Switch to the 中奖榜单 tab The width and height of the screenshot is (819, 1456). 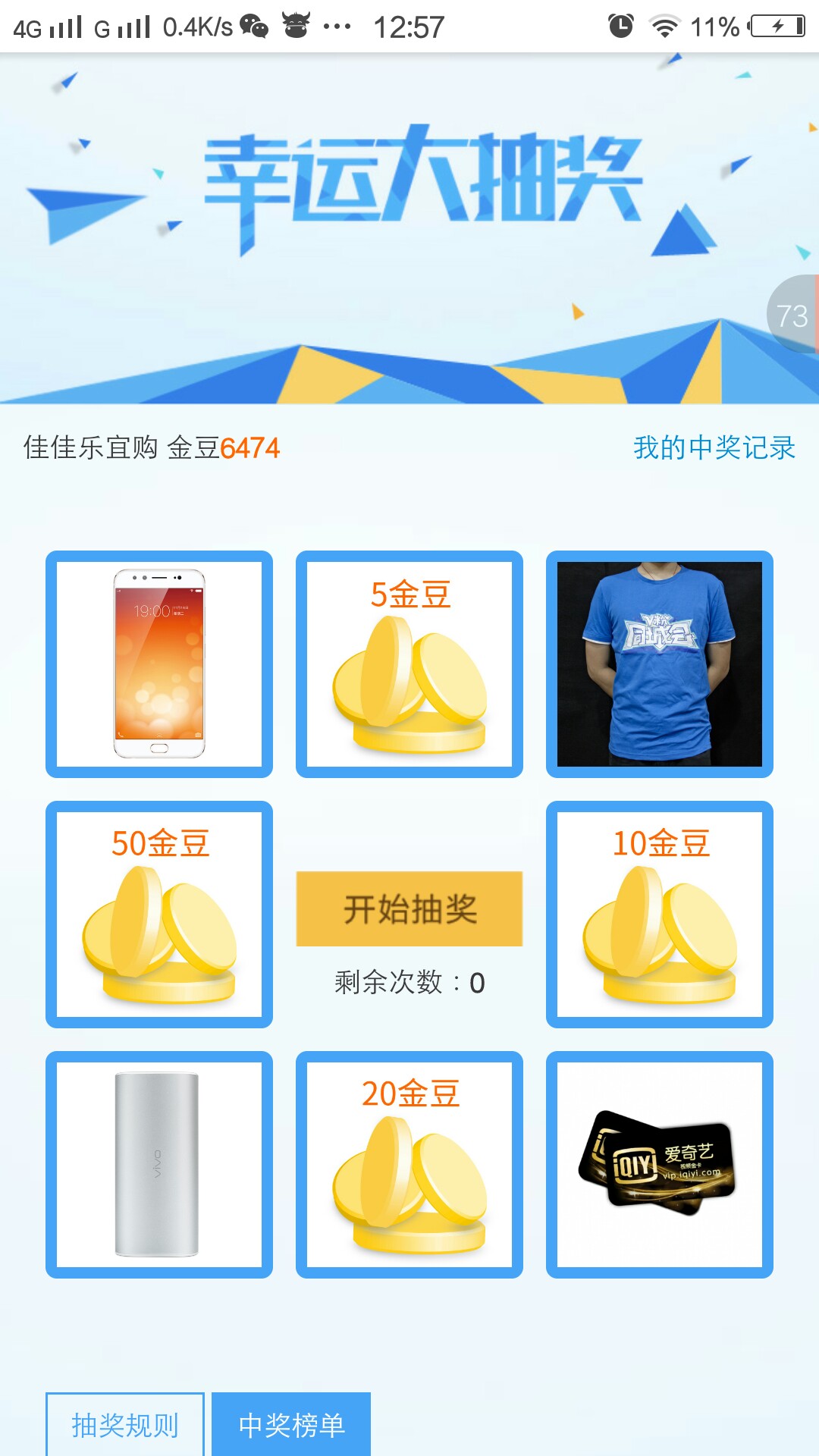pos(292,1424)
